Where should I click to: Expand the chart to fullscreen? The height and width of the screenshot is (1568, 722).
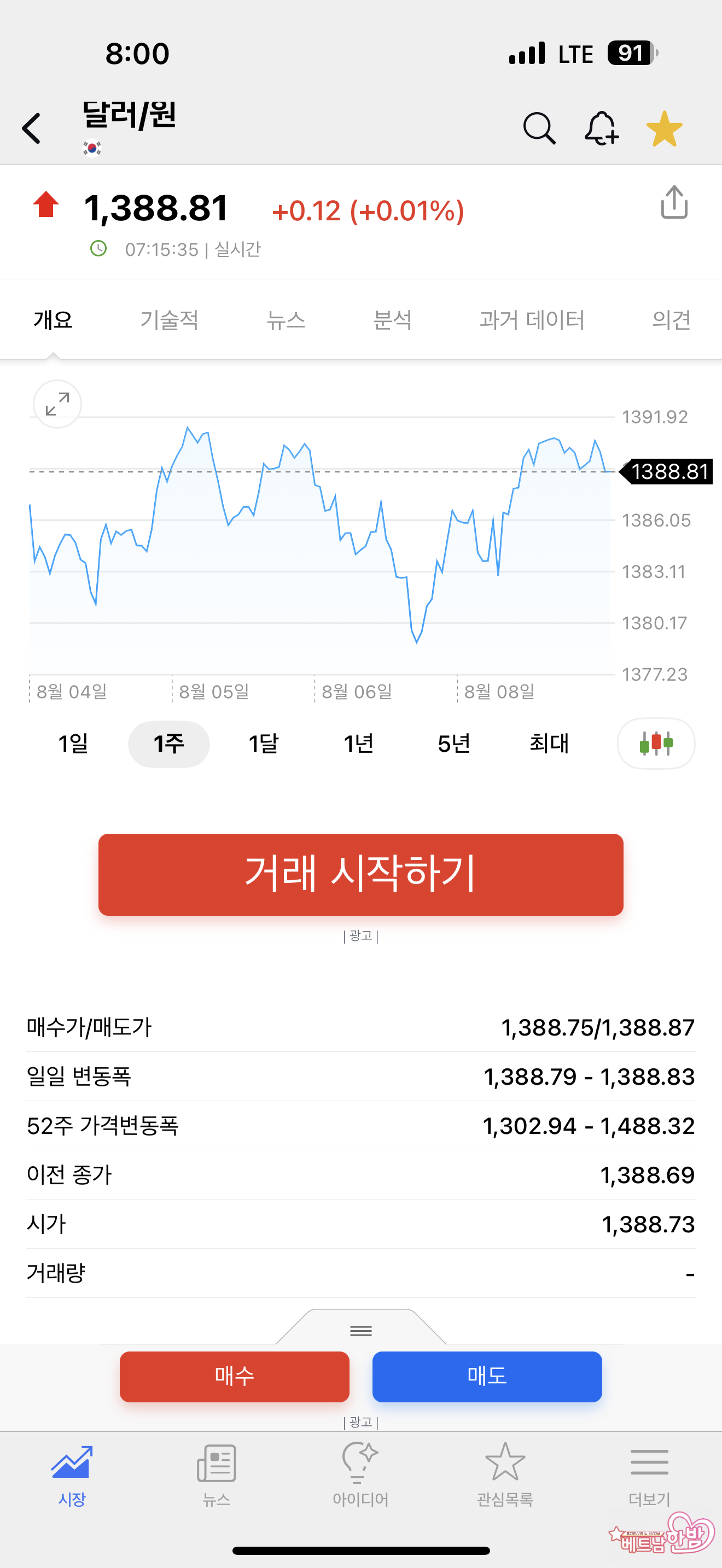57,404
